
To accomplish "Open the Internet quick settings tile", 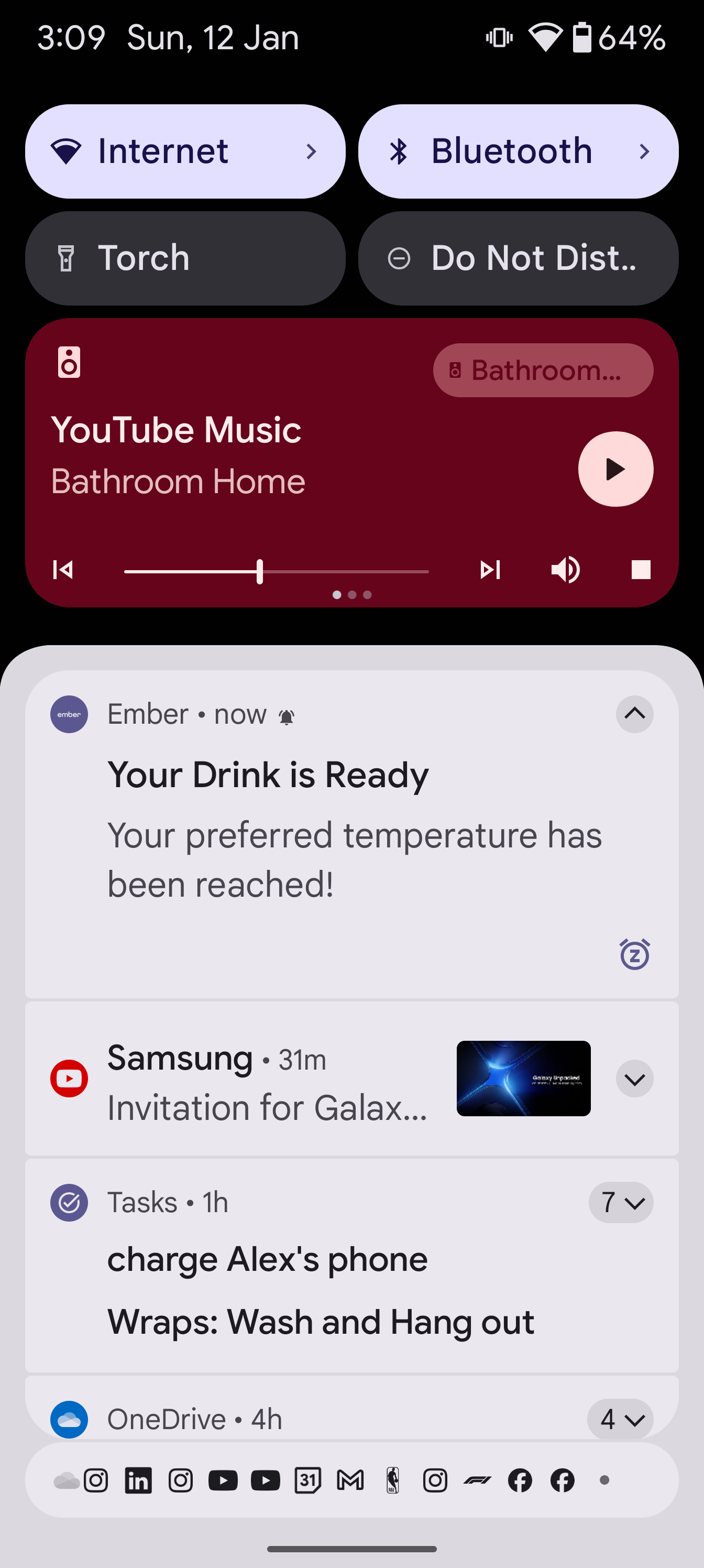I will tap(185, 151).
